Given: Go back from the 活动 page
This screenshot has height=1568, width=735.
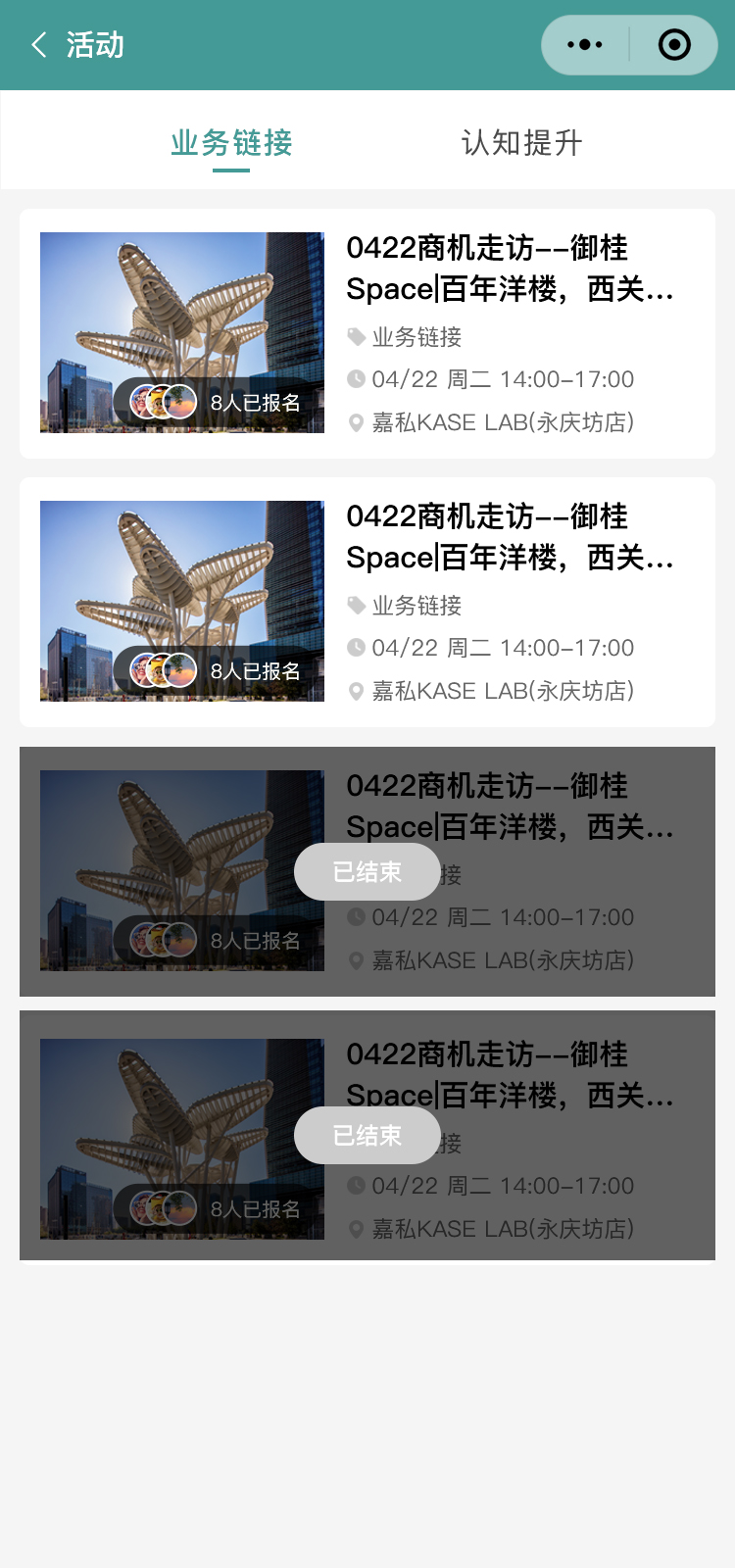Looking at the screenshot, I should [x=39, y=45].
